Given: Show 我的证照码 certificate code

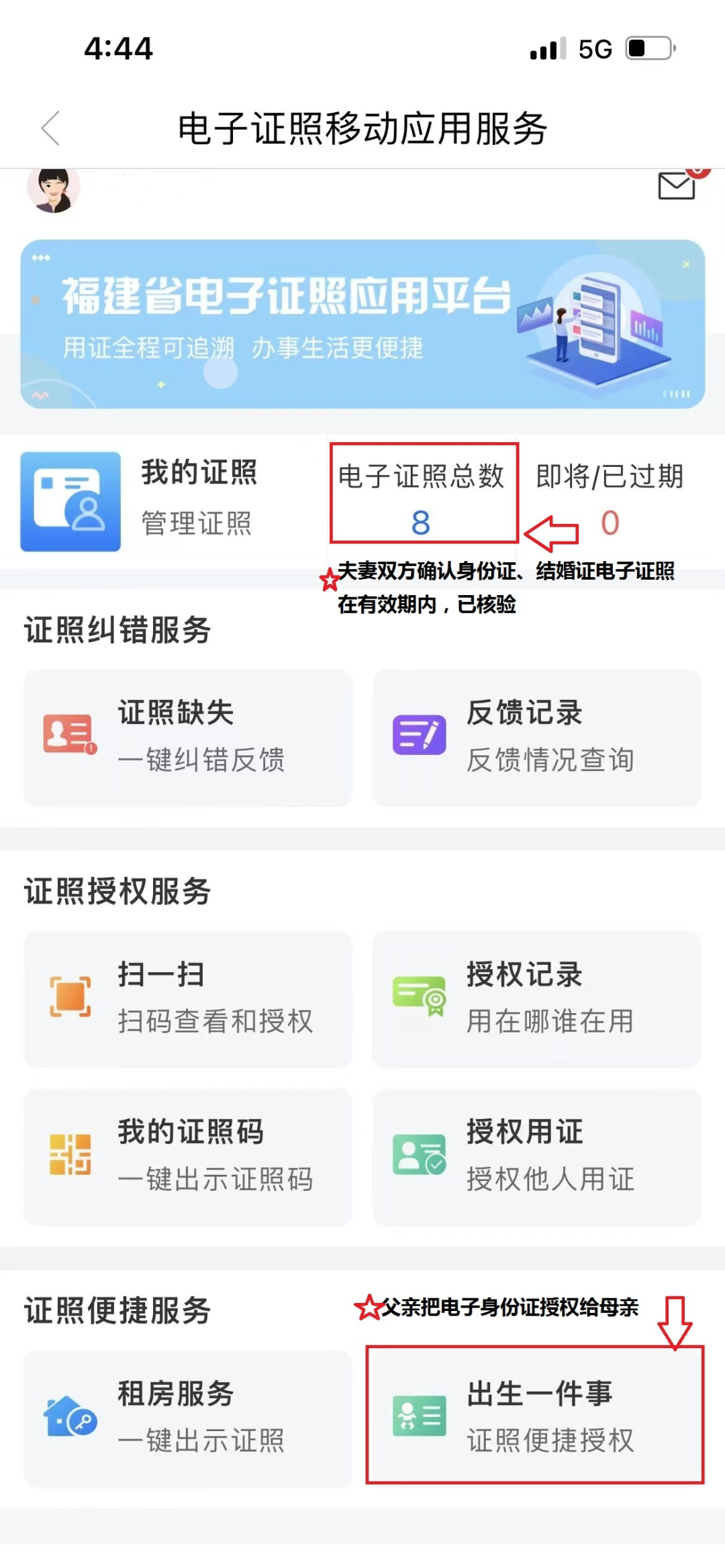Looking at the screenshot, I should (x=188, y=1155).
